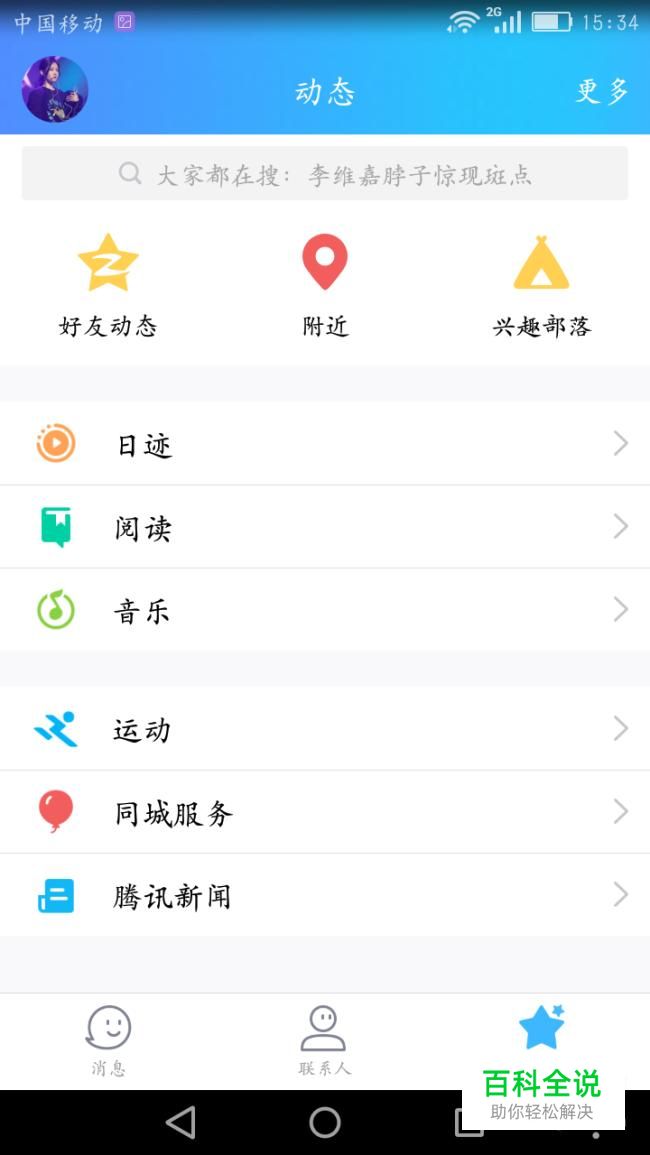Go to 兴趣部落
Image resolution: width=650 pixels, height=1155 pixels.
[541, 285]
